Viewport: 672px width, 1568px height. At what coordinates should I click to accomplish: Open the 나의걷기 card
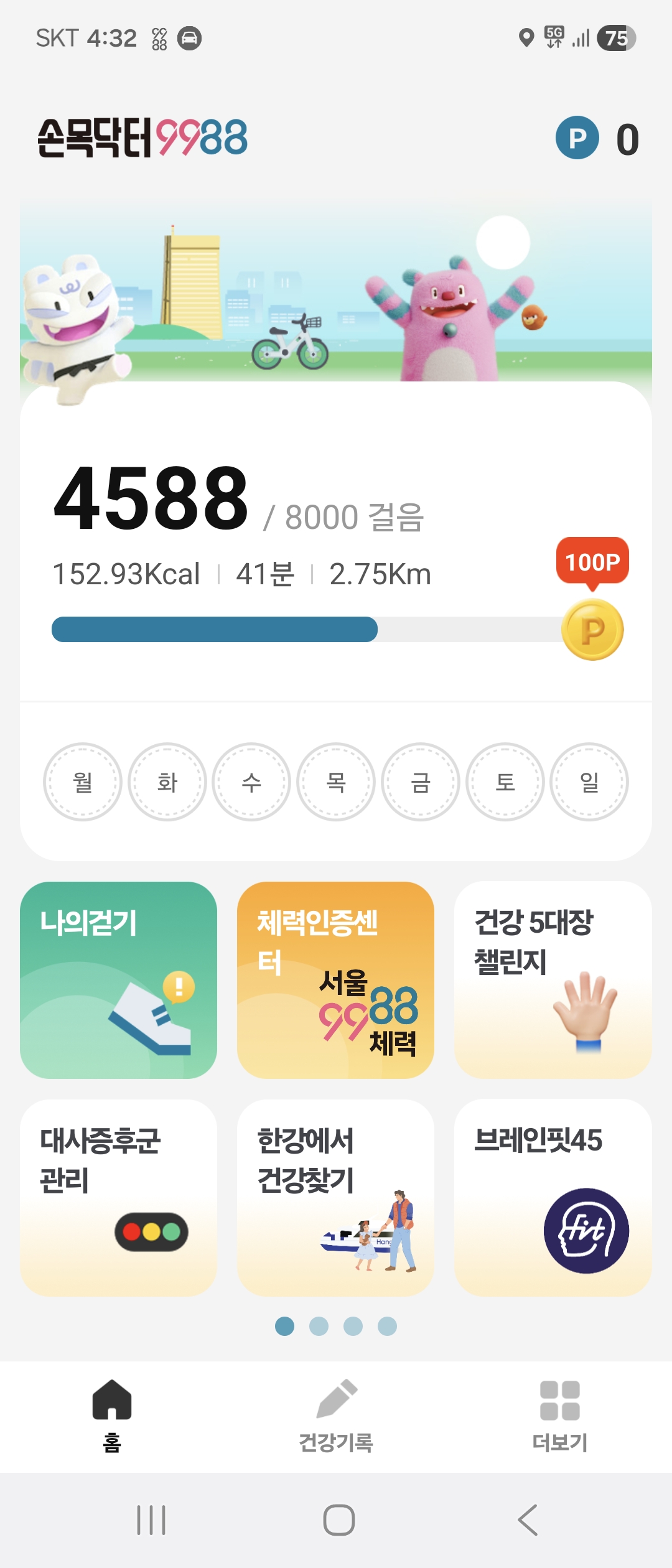118,980
